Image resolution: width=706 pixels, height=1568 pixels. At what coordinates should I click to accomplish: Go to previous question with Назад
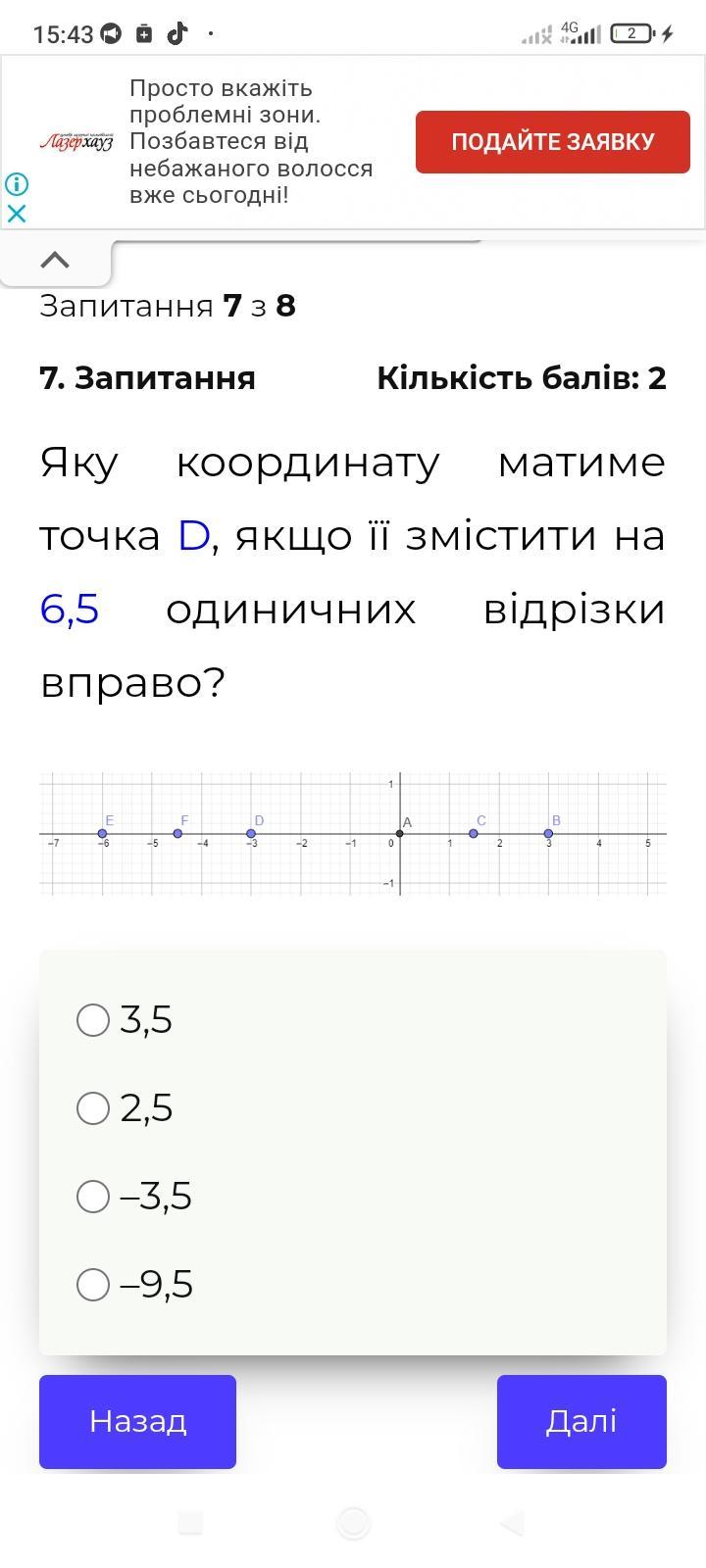(137, 1422)
